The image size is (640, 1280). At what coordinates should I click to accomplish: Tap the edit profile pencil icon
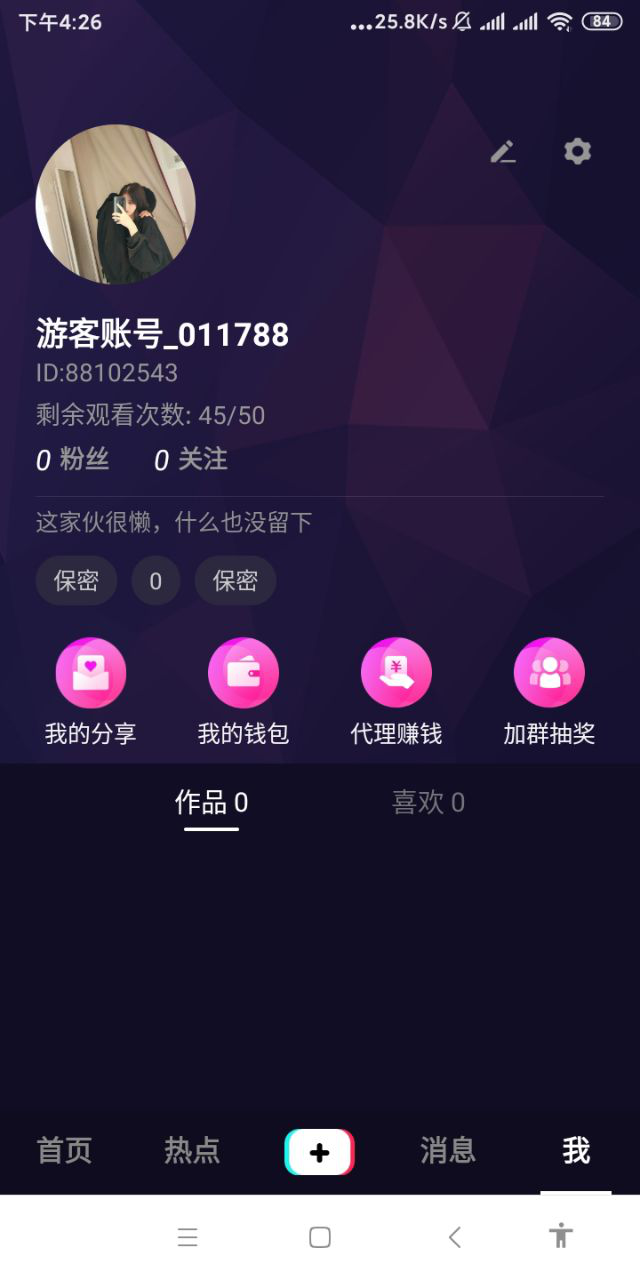point(502,152)
